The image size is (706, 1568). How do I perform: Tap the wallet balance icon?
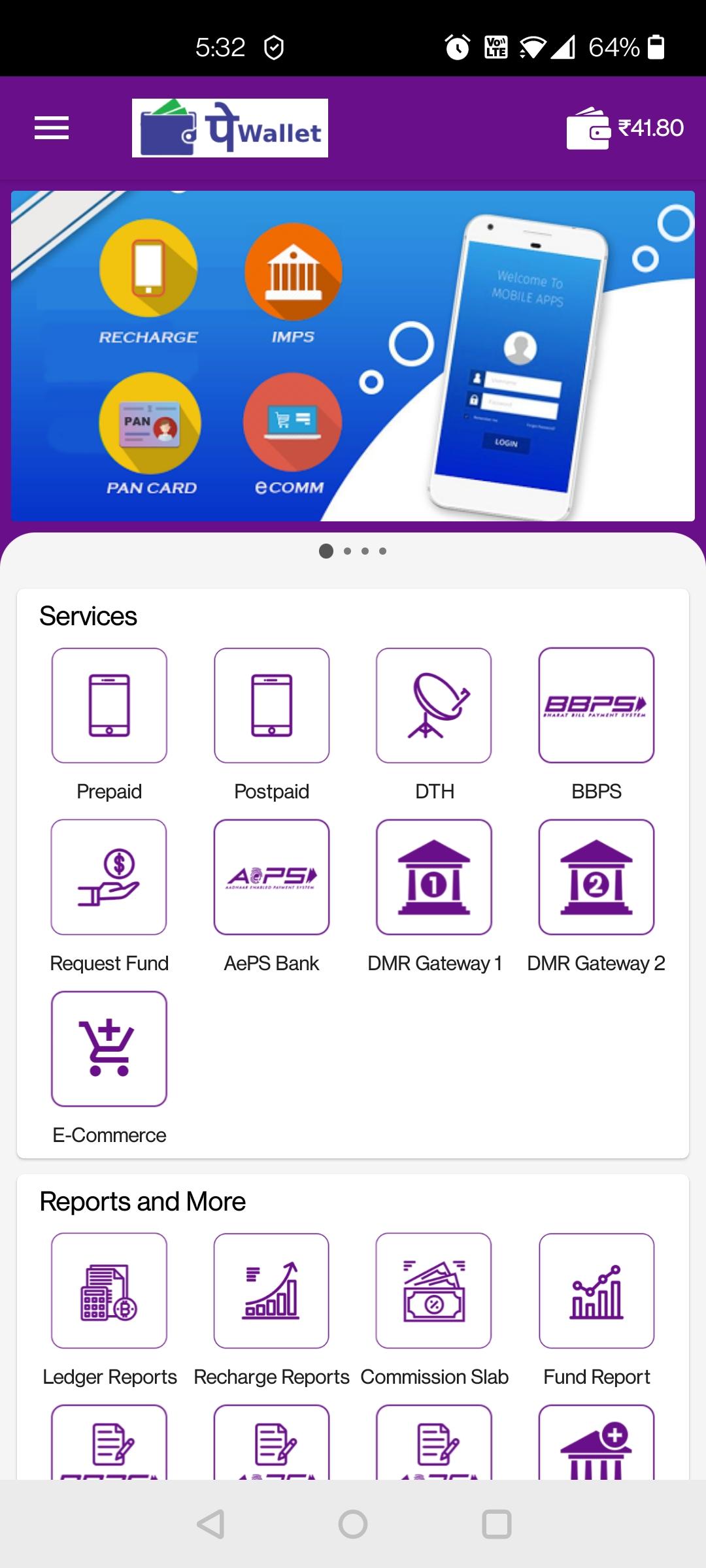588,128
